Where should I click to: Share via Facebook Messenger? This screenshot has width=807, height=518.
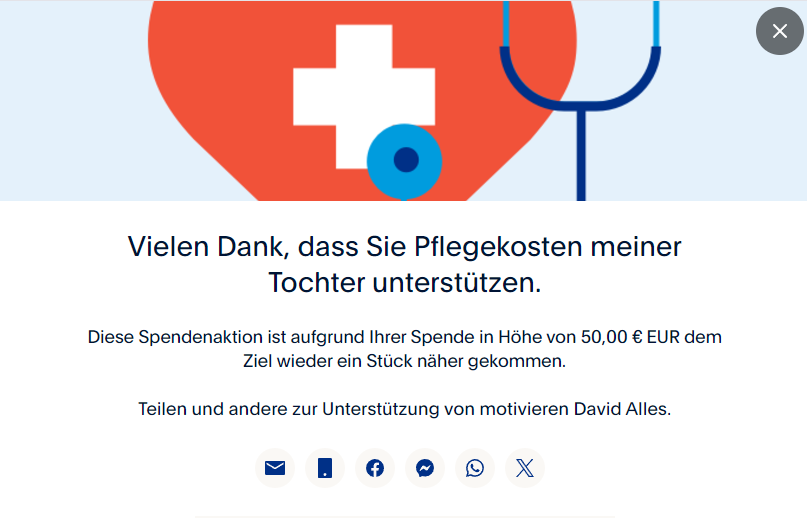tap(425, 468)
